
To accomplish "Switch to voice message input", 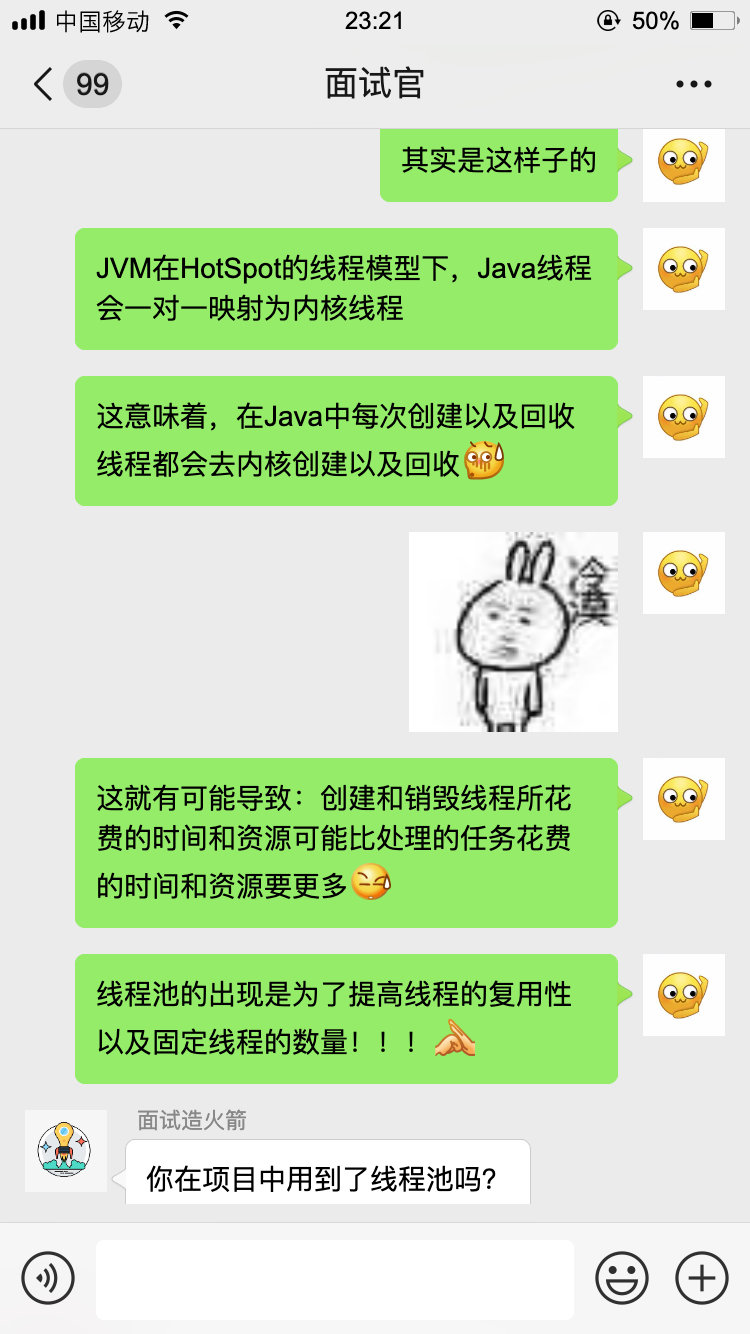I will click(x=48, y=1277).
